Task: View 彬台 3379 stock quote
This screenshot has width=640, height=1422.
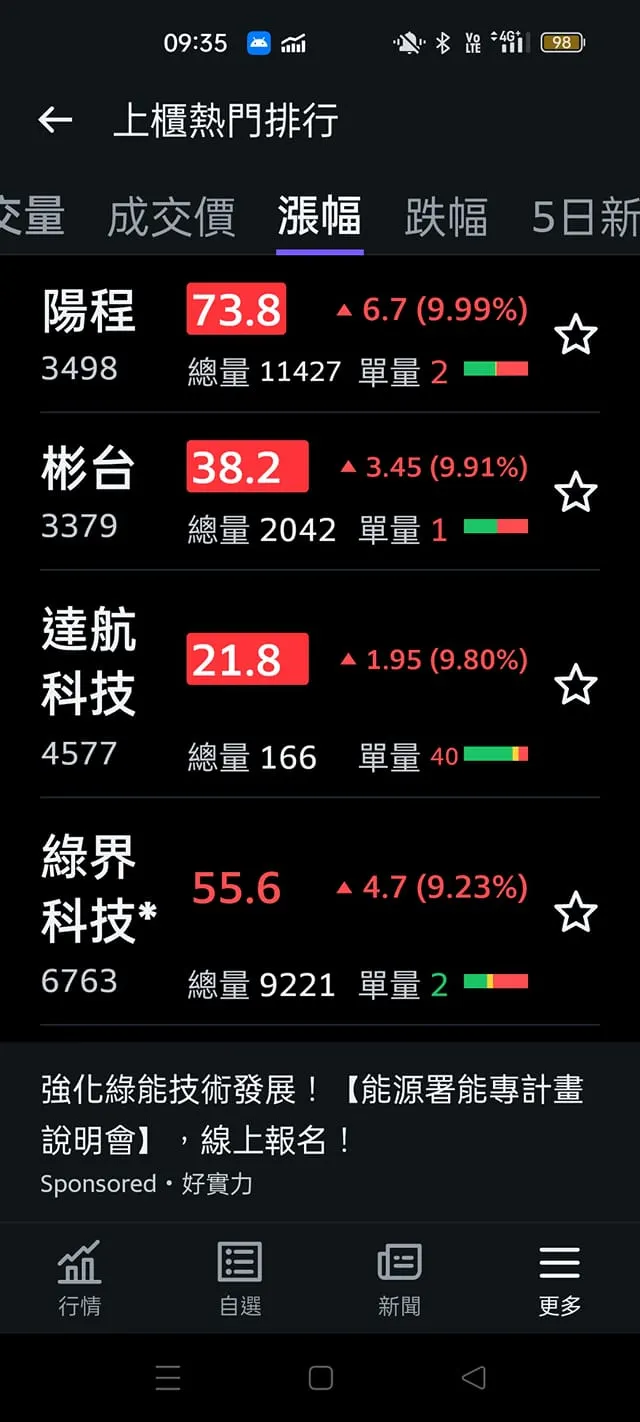Action: tap(88, 492)
